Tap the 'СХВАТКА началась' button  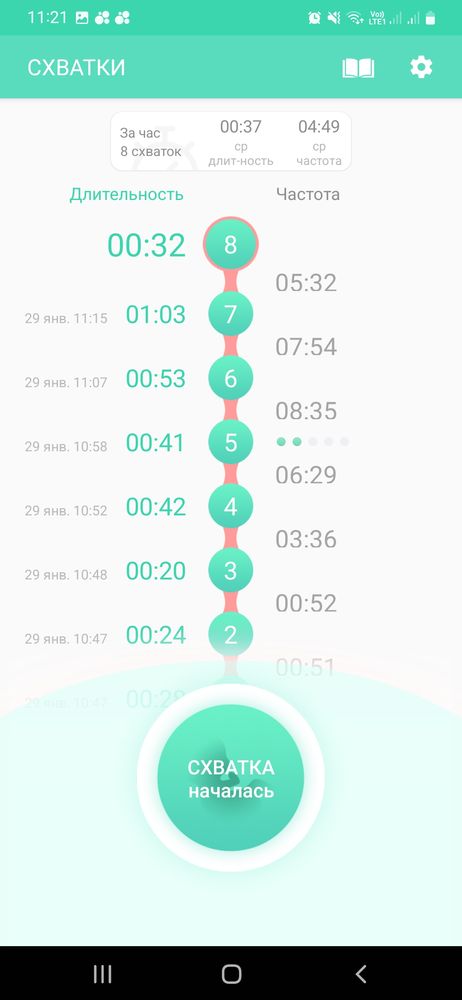pos(231,777)
